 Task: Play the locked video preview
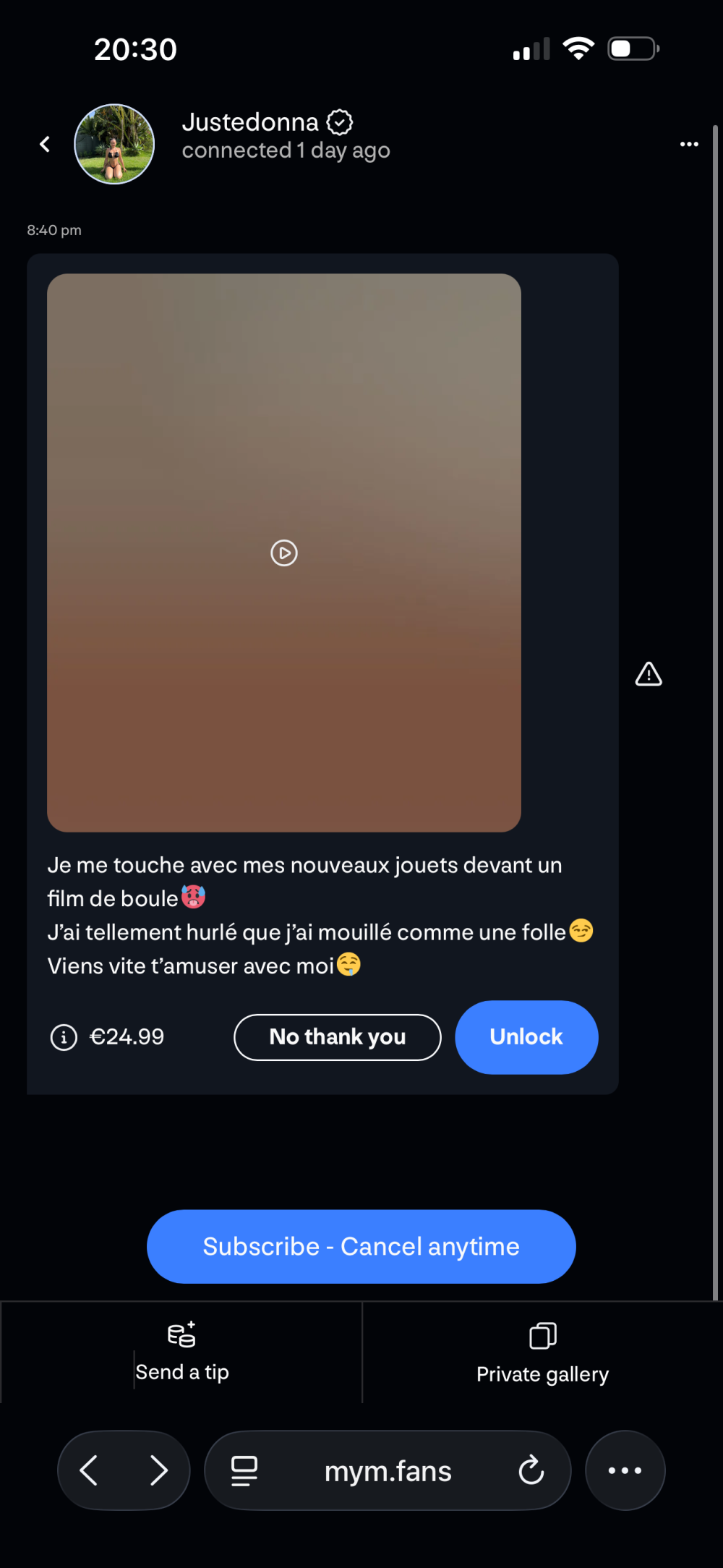284,553
